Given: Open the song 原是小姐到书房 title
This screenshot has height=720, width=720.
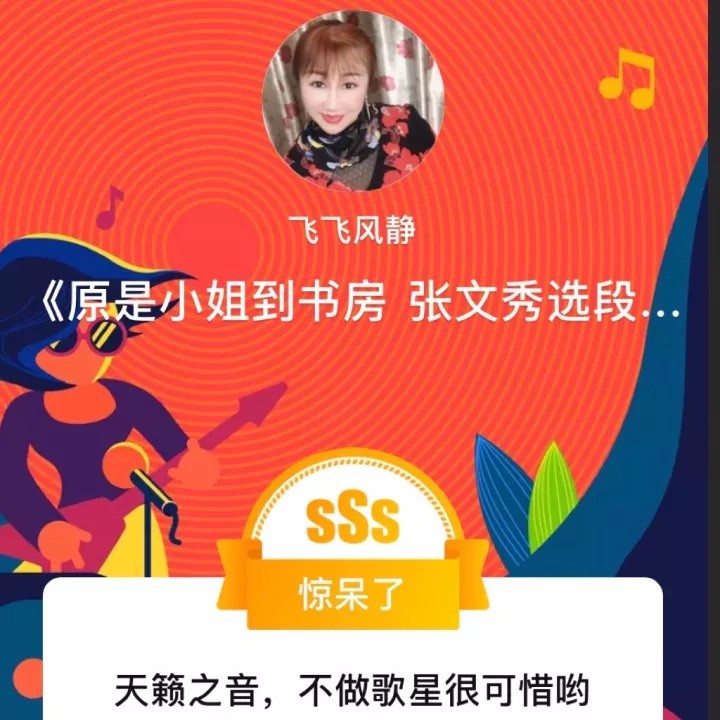Looking at the screenshot, I should click(x=360, y=304).
